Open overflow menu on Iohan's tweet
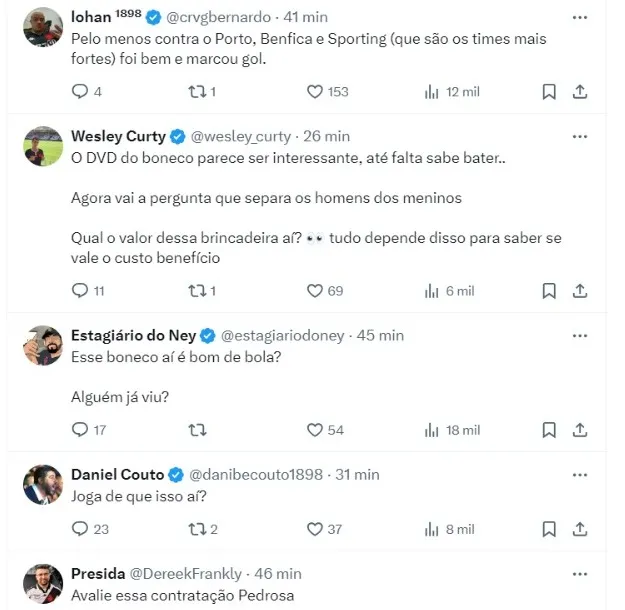The width and height of the screenshot is (625, 610). pyautogui.click(x=579, y=17)
